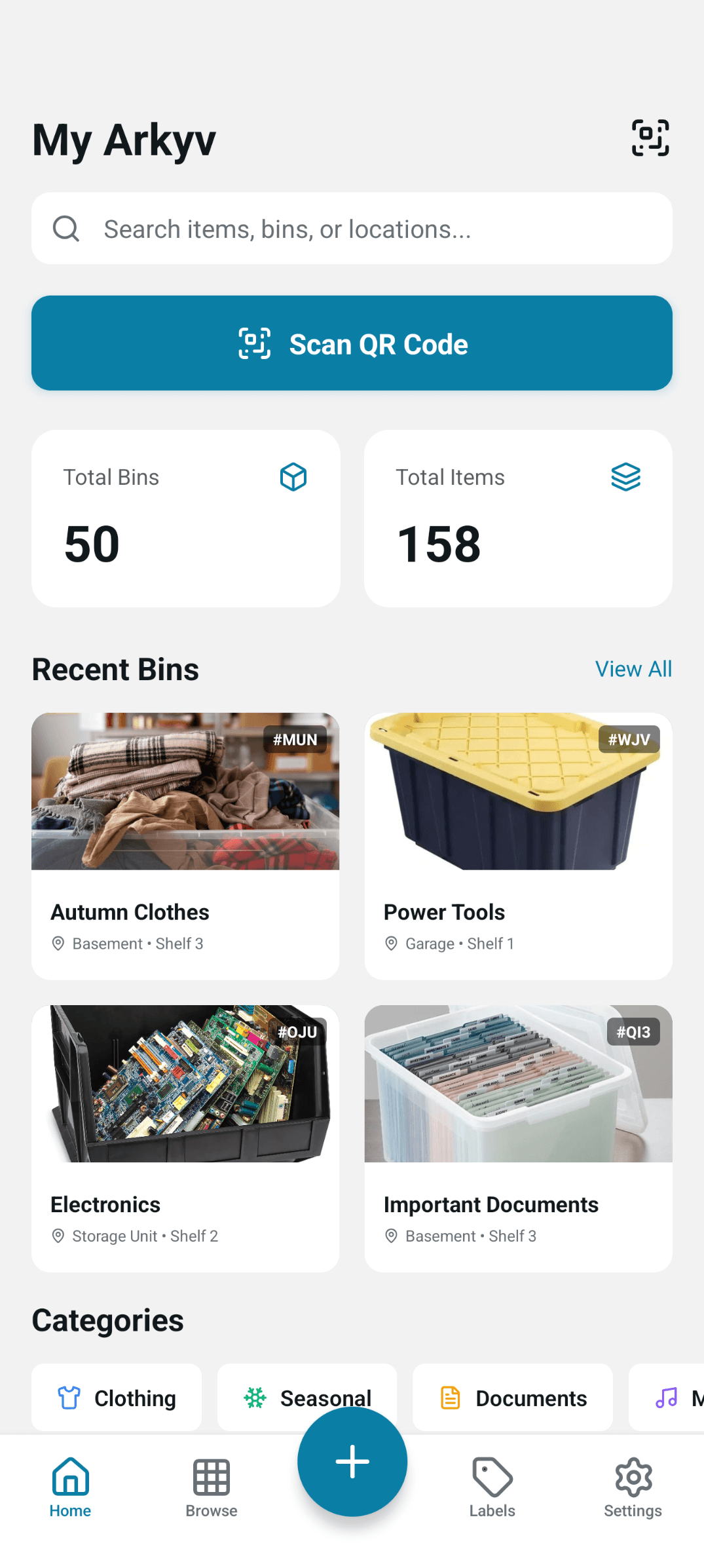The image size is (704, 1568).
Task: Filter by the Documents category
Action: click(x=512, y=1397)
